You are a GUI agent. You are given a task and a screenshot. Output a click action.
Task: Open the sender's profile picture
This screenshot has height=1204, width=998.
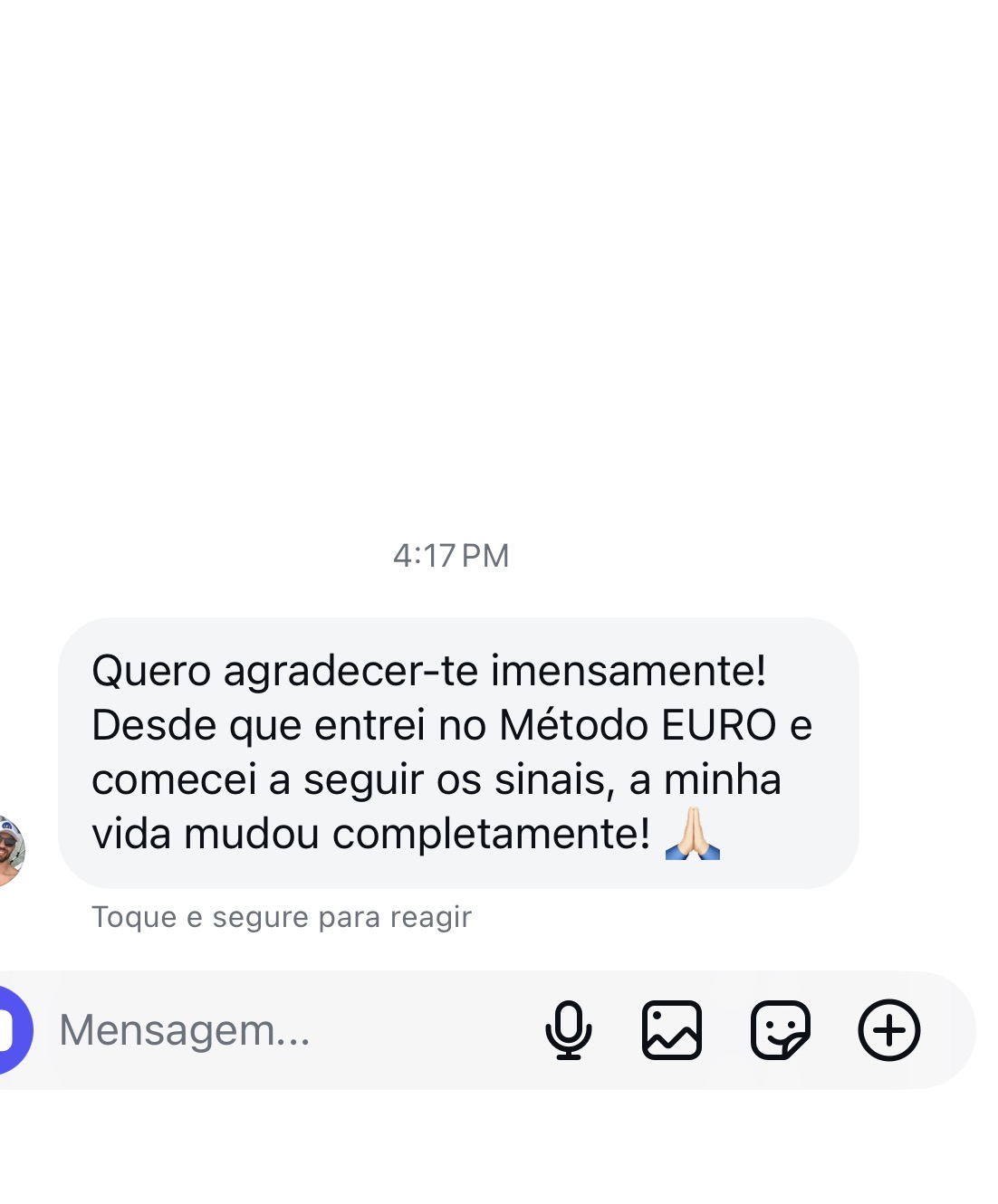pos(9,851)
